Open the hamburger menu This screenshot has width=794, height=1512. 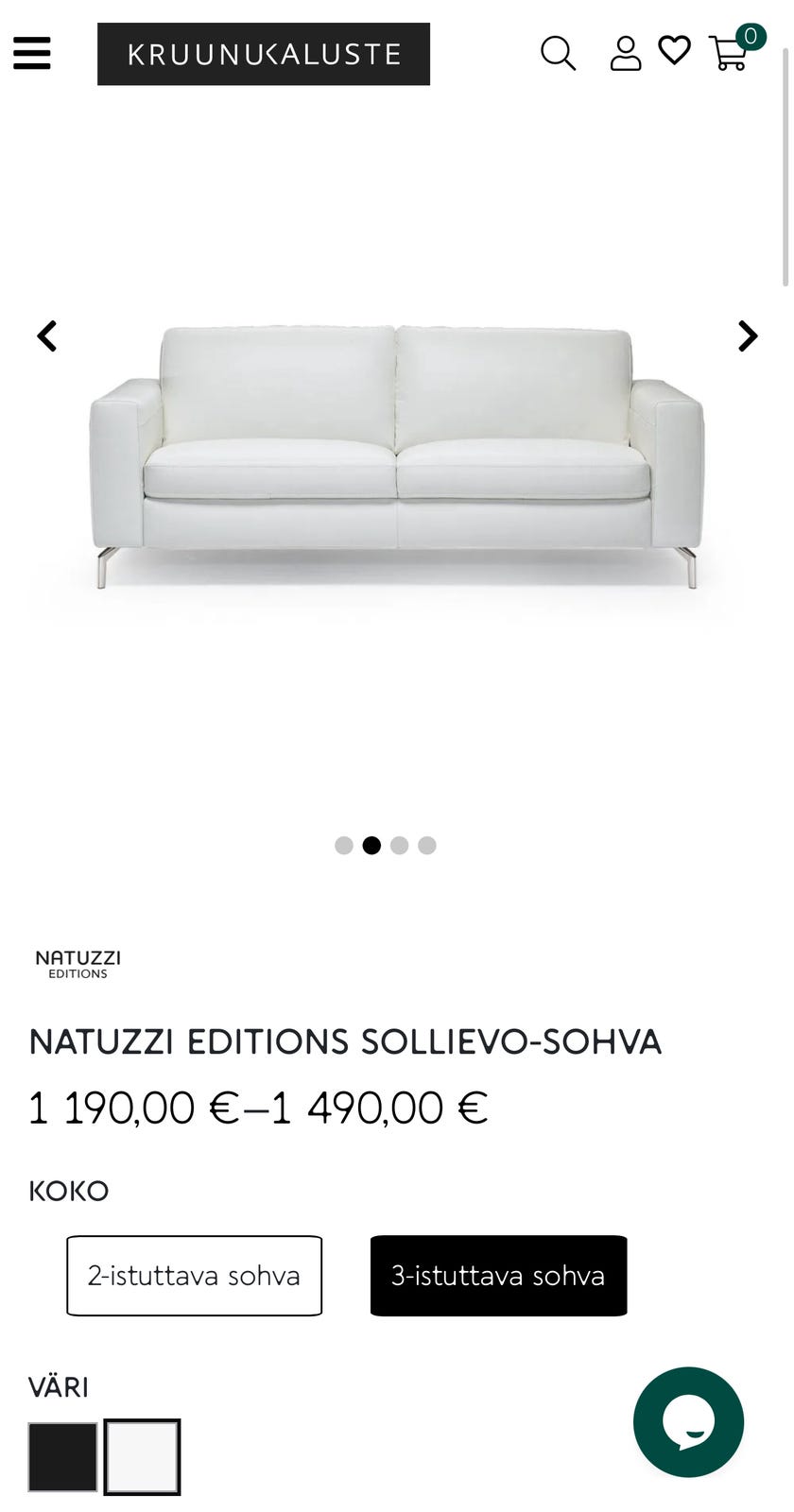(x=32, y=53)
